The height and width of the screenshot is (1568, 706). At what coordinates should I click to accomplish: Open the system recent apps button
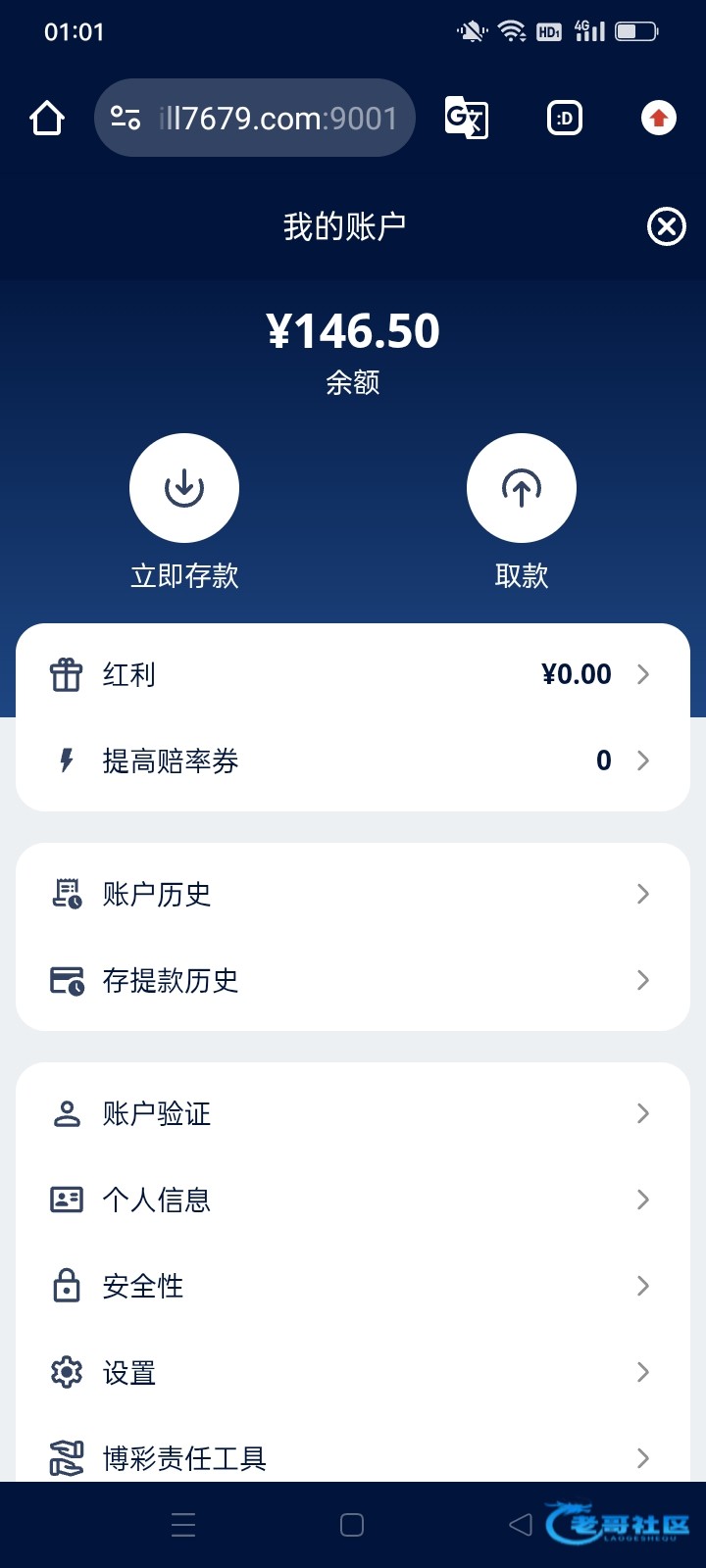[183, 1525]
